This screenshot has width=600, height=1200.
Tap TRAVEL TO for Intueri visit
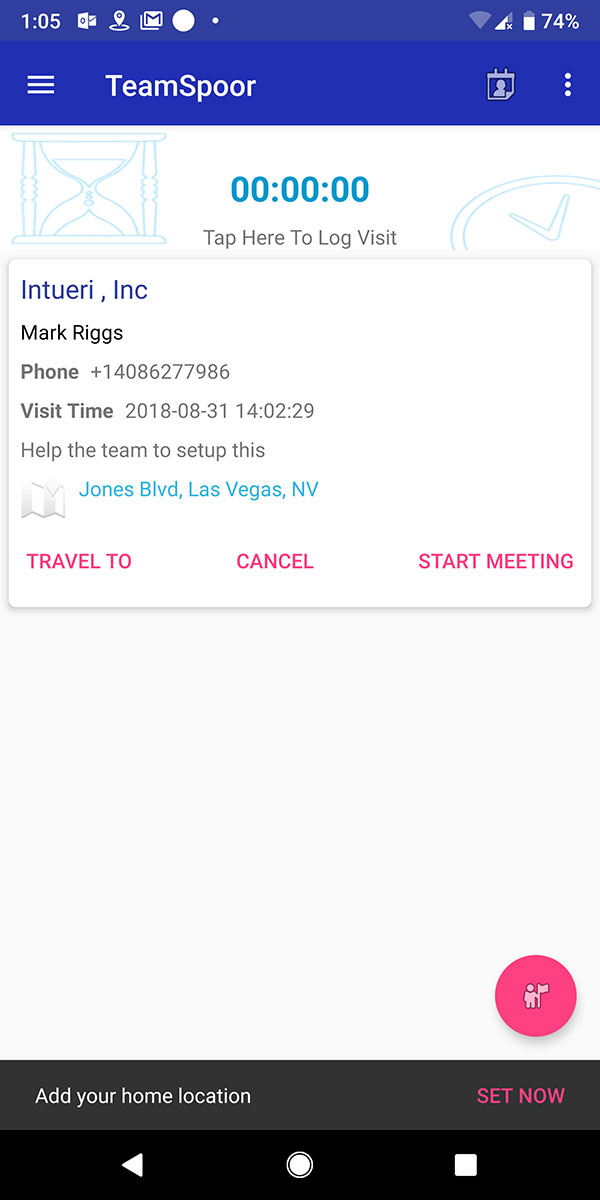(79, 561)
